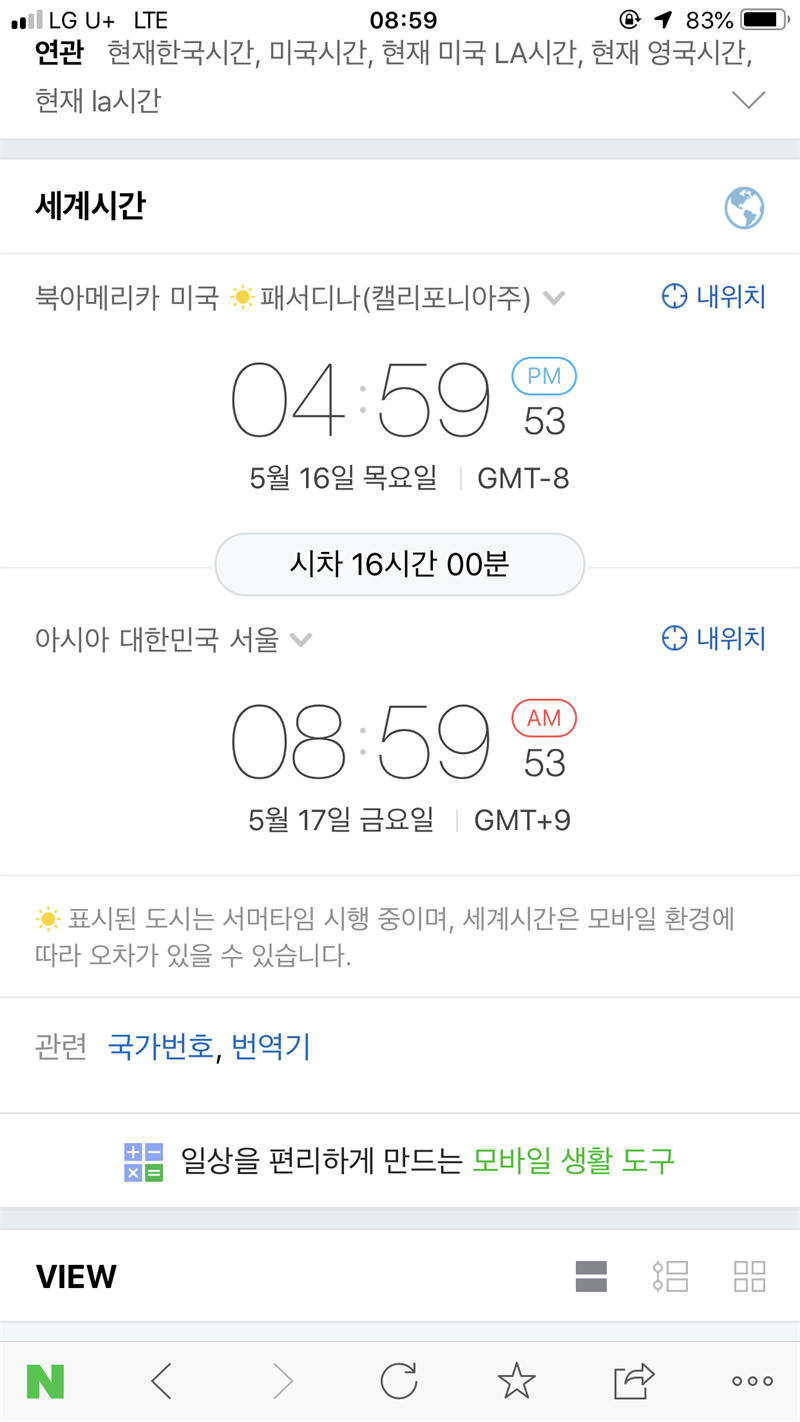Viewport: 800px width, 1422px height.
Task: Share this page
Action: click(634, 1381)
